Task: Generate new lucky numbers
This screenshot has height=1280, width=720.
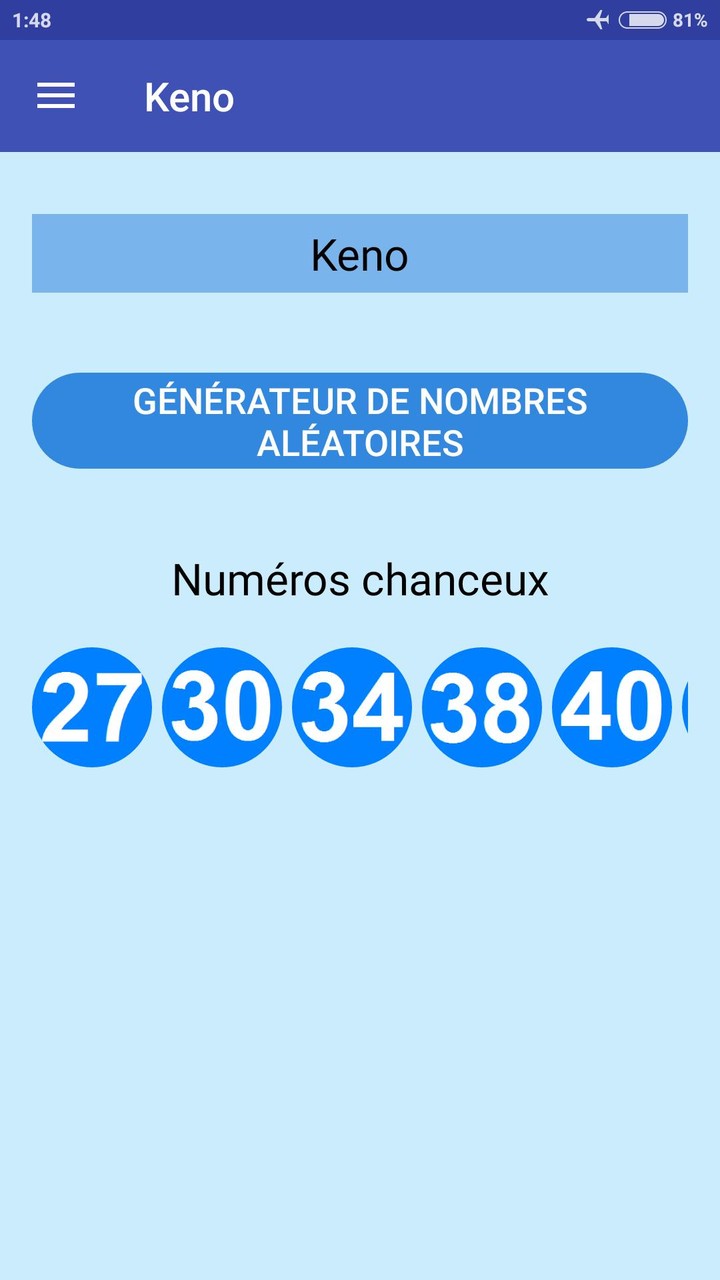Action: click(360, 420)
